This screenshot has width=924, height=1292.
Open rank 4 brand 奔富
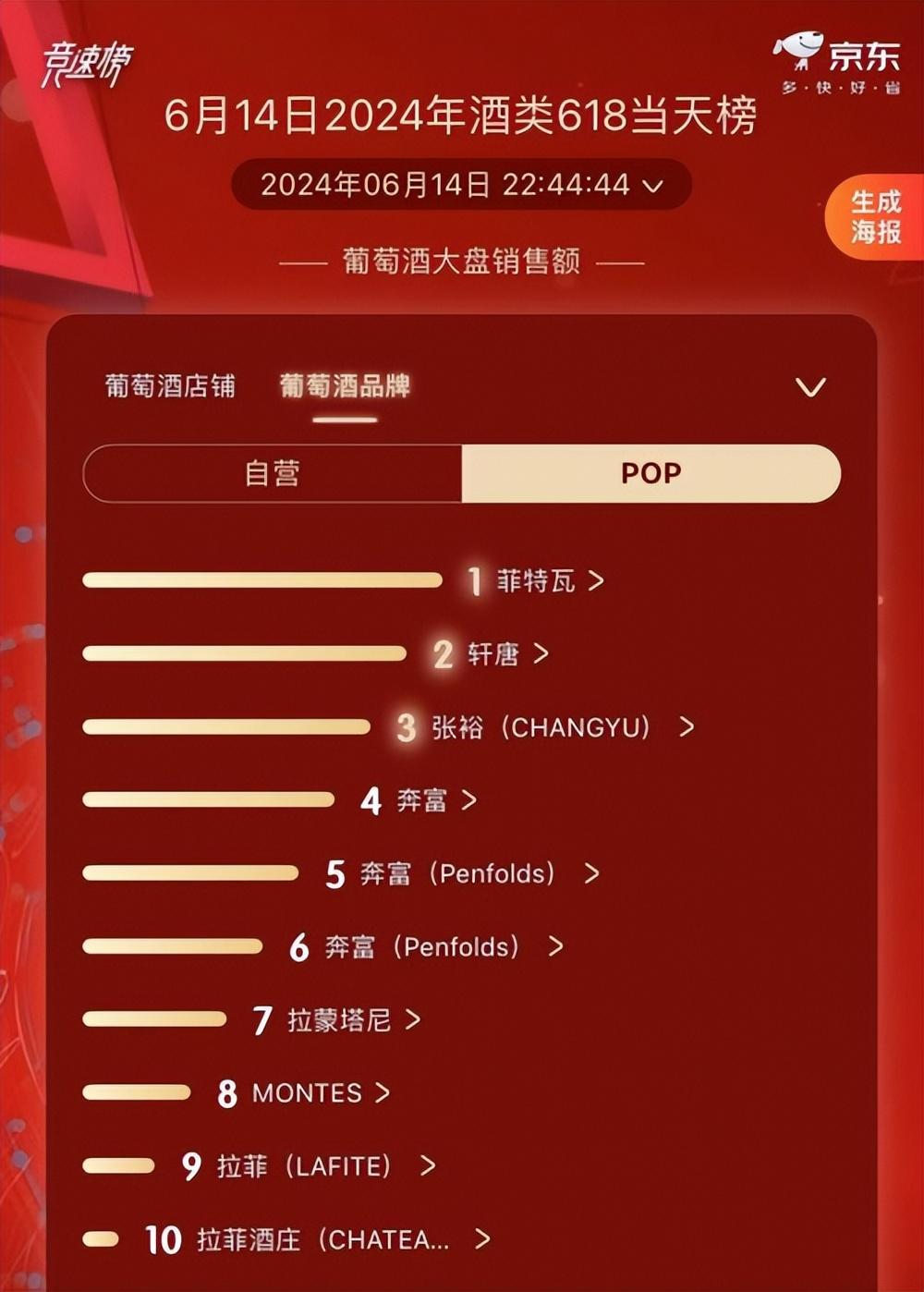(x=423, y=800)
